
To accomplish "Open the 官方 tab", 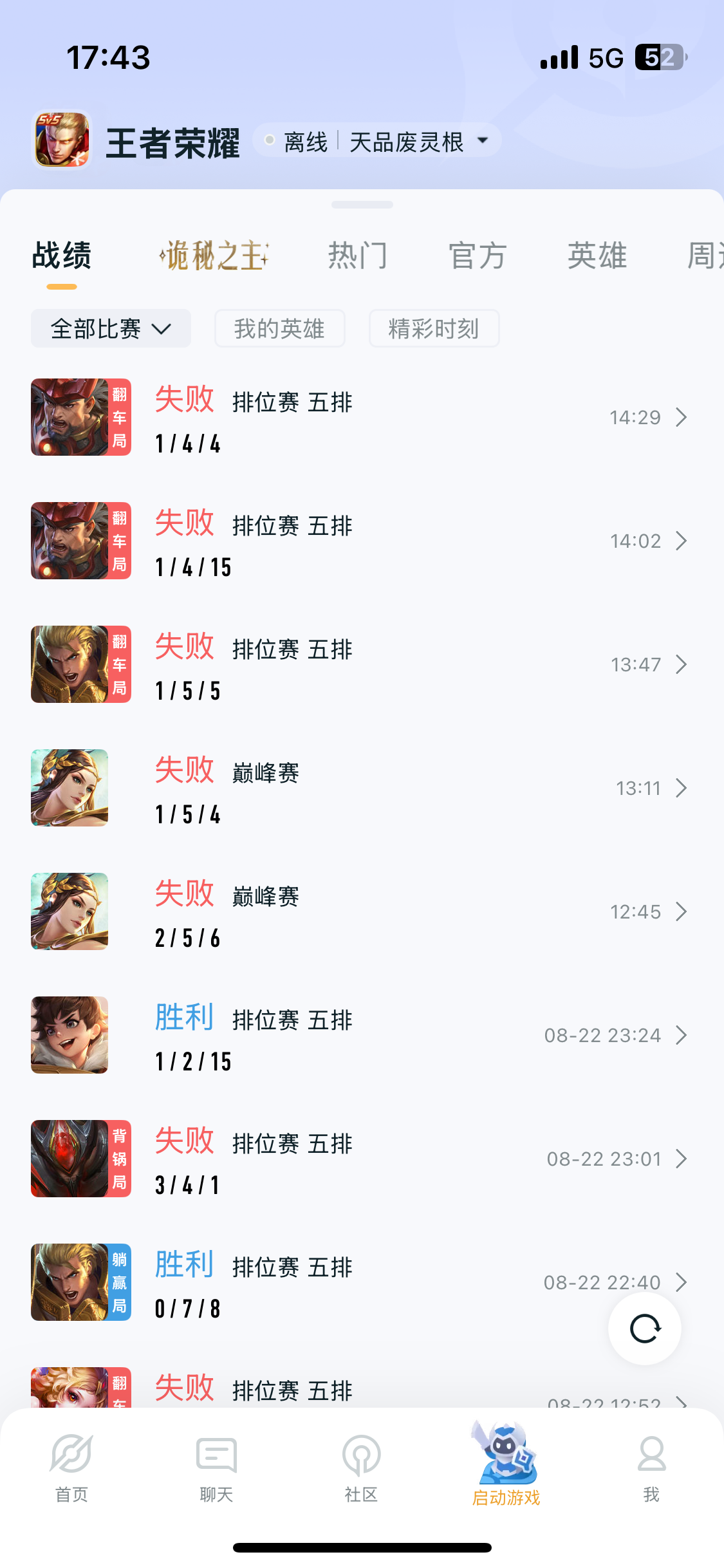I will [478, 256].
